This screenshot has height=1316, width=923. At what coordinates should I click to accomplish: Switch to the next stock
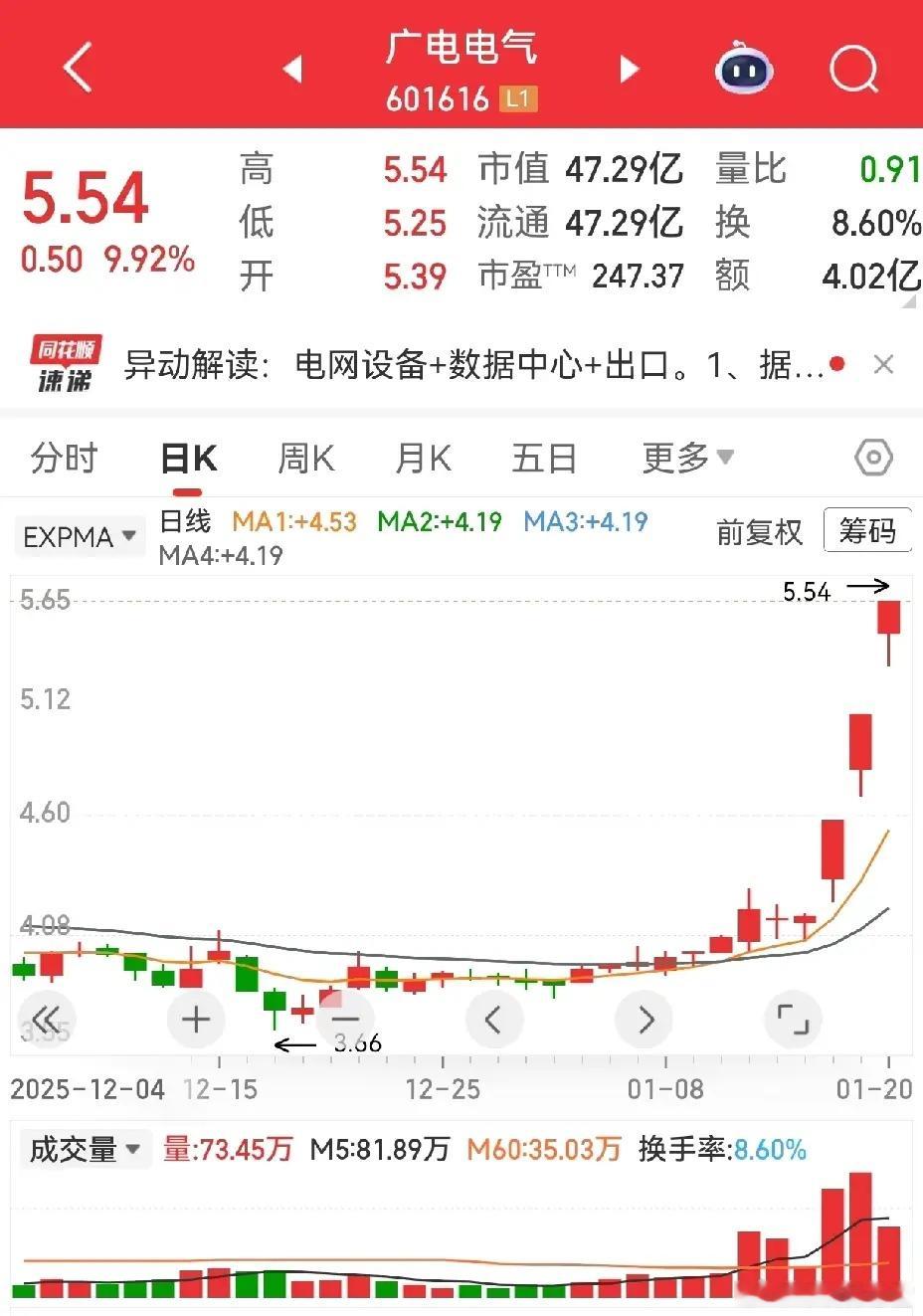pos(629,69)
